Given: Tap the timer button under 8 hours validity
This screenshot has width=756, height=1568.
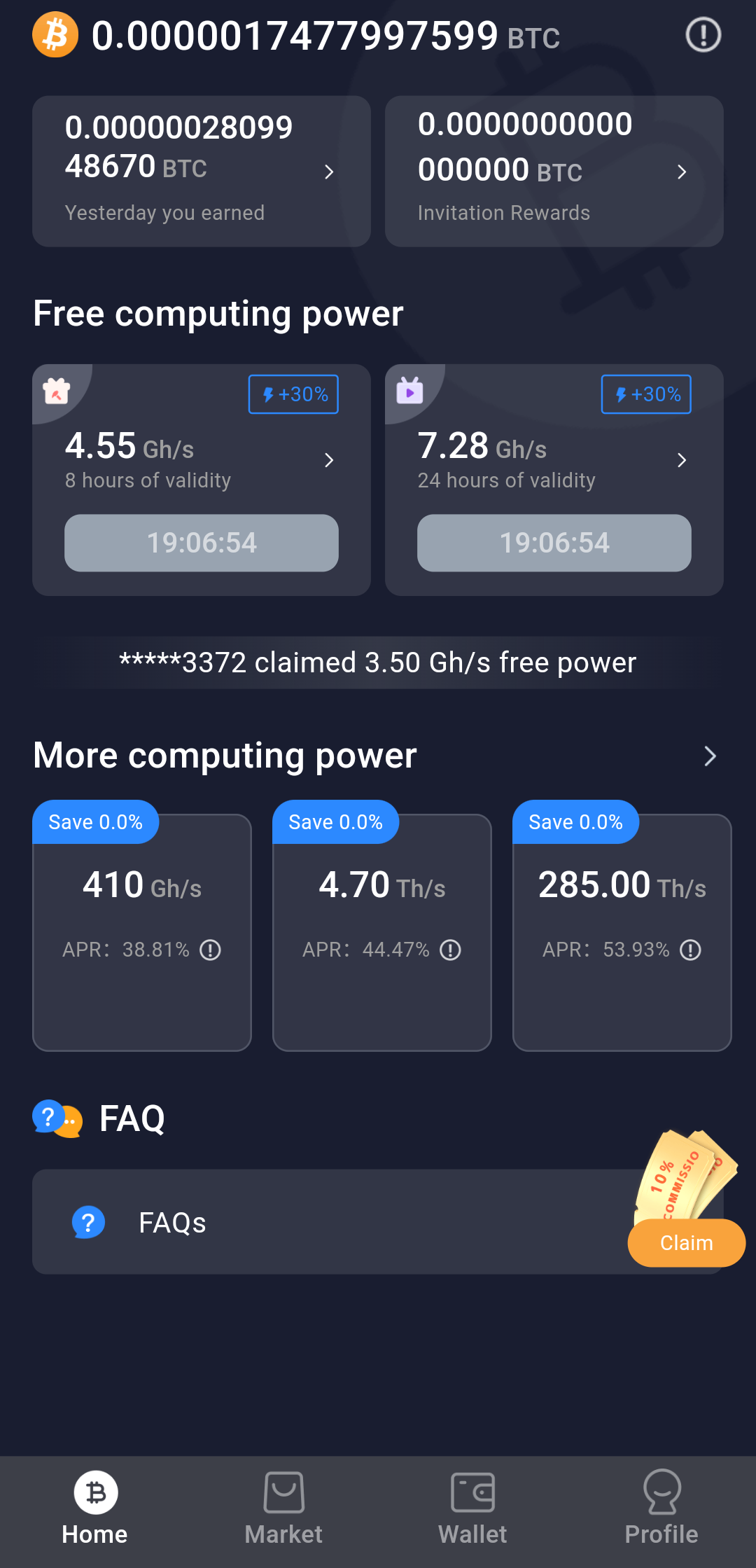Looking at the screenshot, I should pyautogui.click(x=201, y=543).
